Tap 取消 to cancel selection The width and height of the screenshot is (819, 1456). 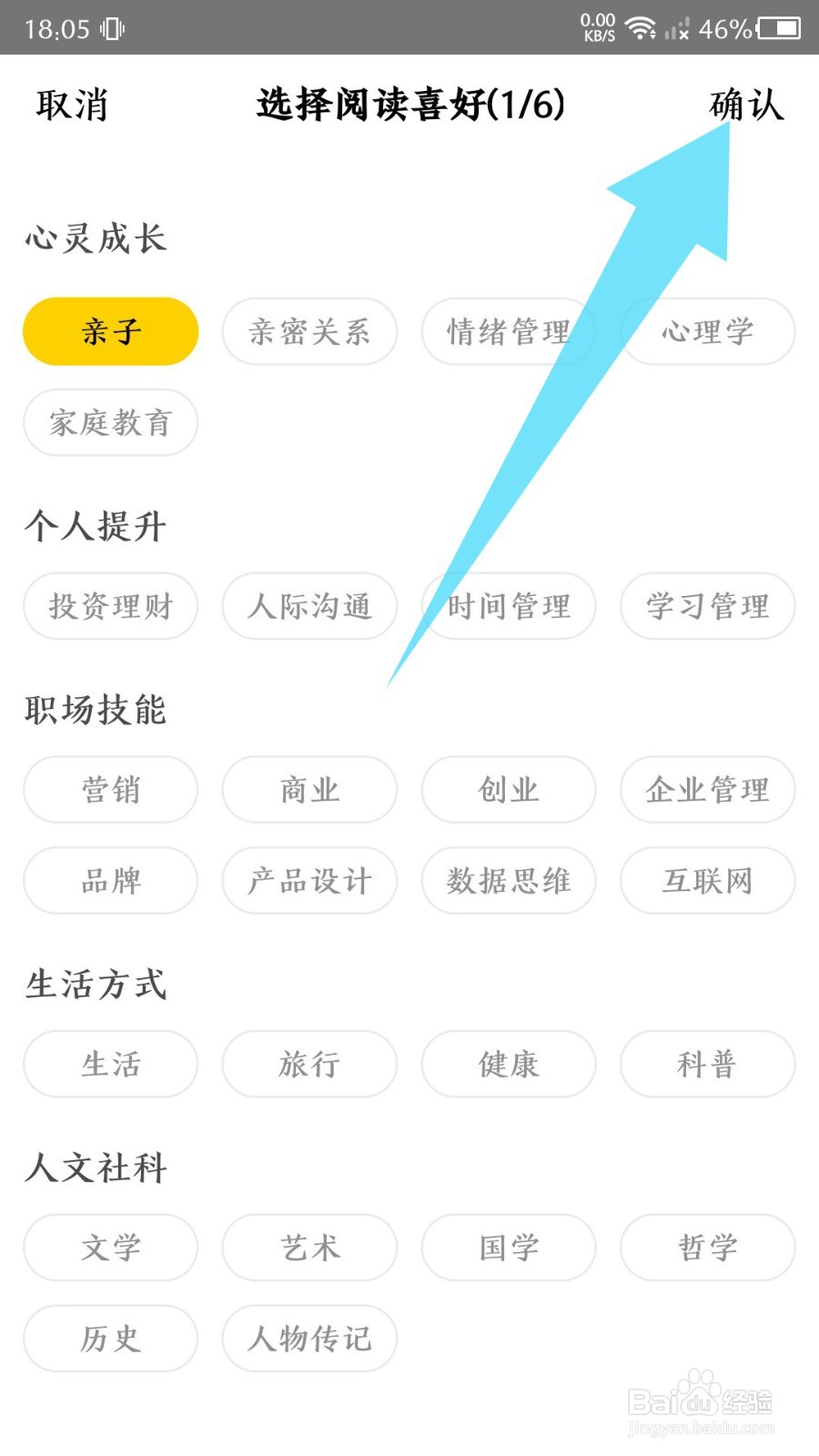tap(72, 105)
